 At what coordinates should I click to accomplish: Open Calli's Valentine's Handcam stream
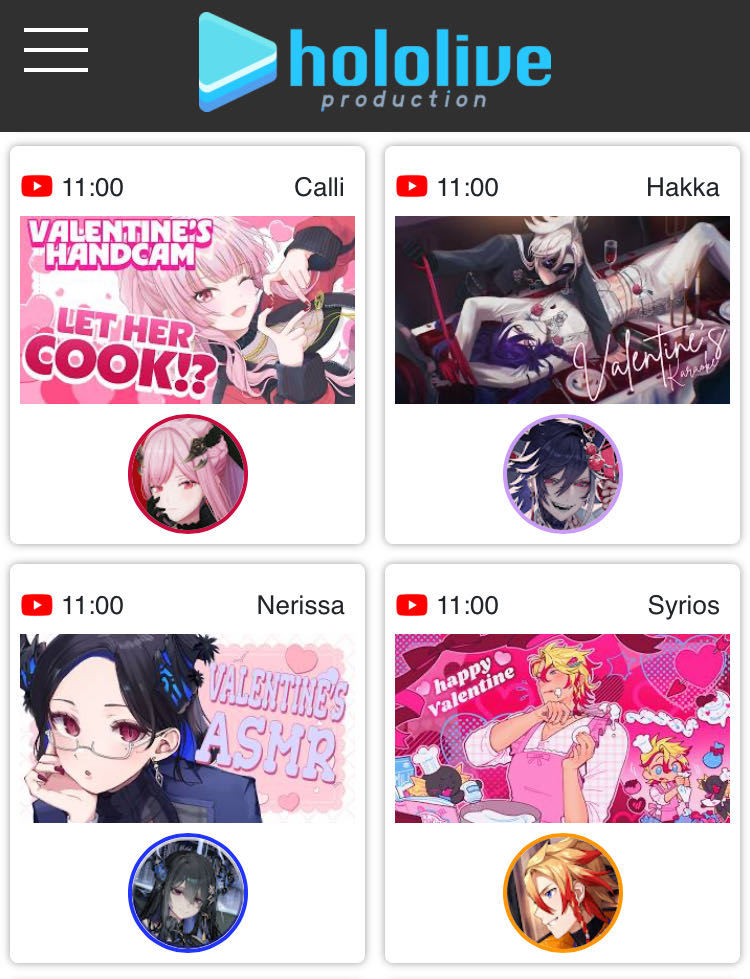[x=187, y=310]
